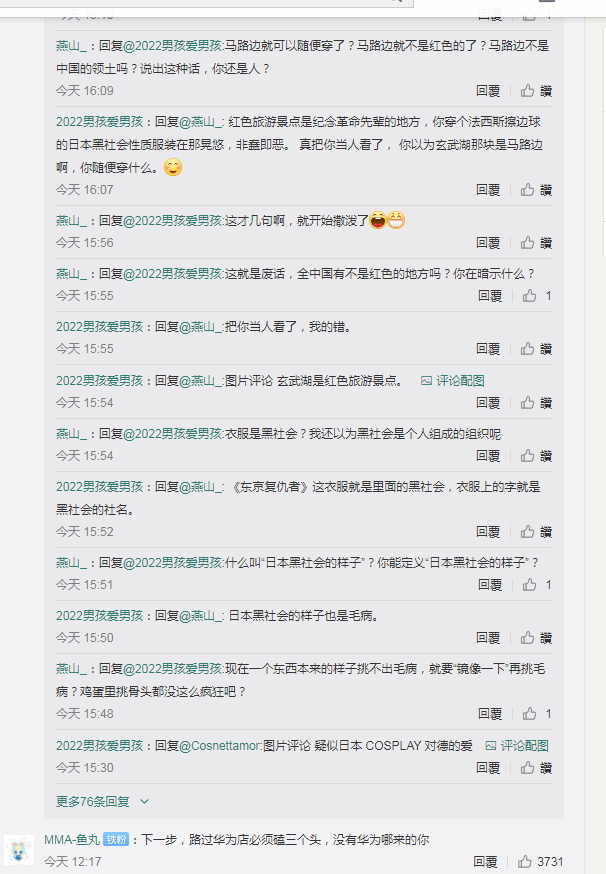606x874 pixels.
Task: Reply to MMA-鱼丸's comment
Action: [485, 861]
